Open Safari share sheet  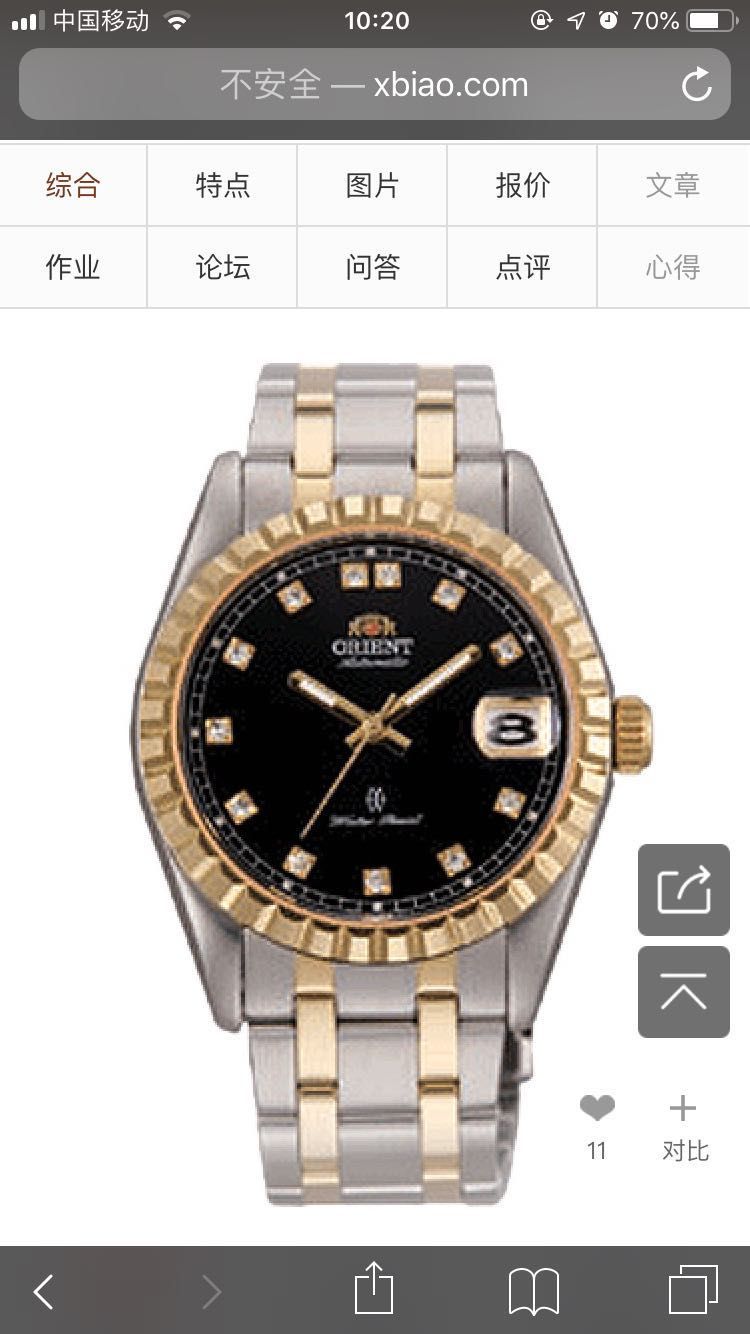[374, 1290]
